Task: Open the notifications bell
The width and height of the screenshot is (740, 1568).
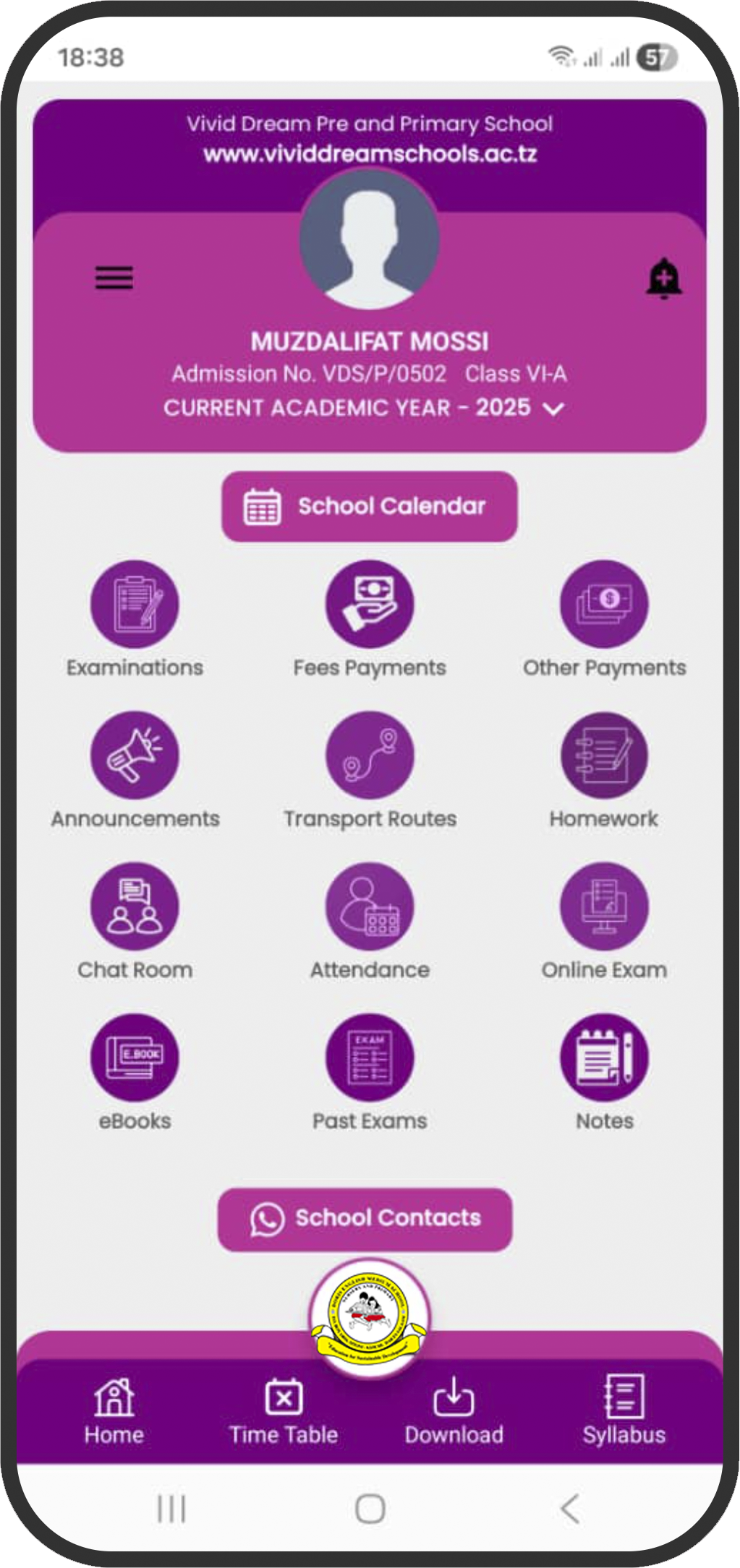Action: point(663,278)
